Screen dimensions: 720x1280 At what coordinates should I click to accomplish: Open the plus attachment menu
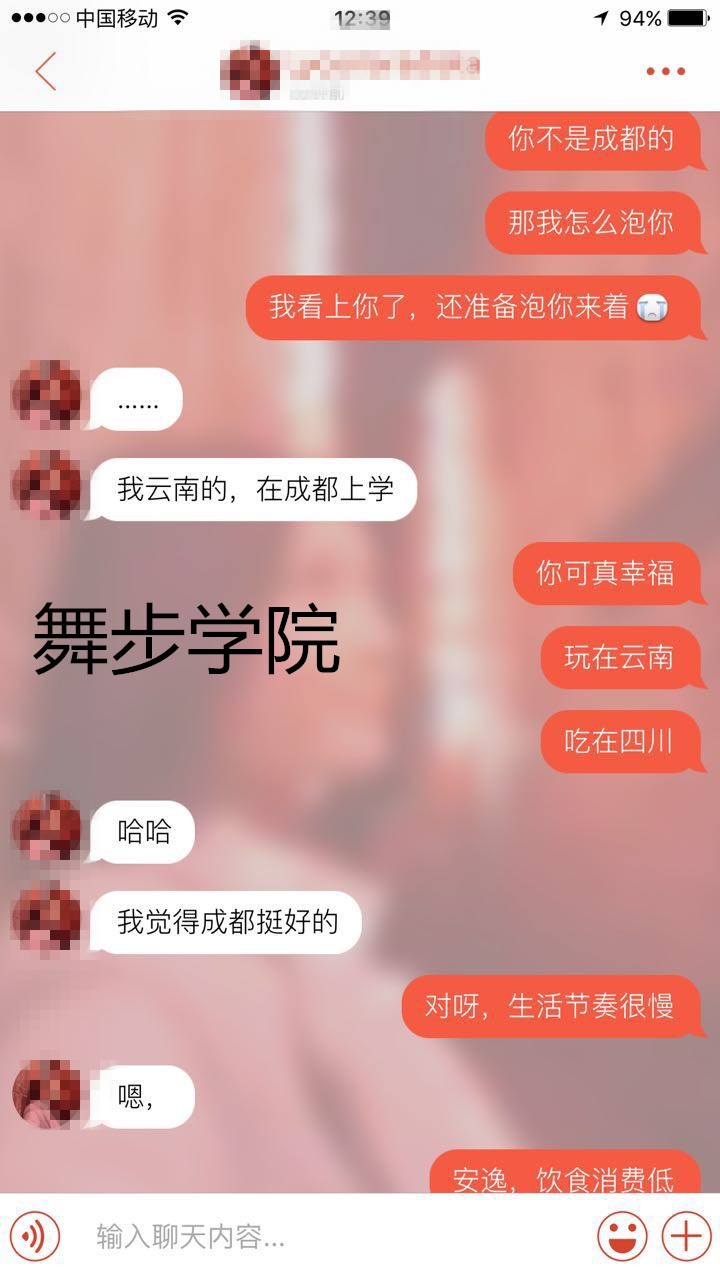coord(686,1237)
